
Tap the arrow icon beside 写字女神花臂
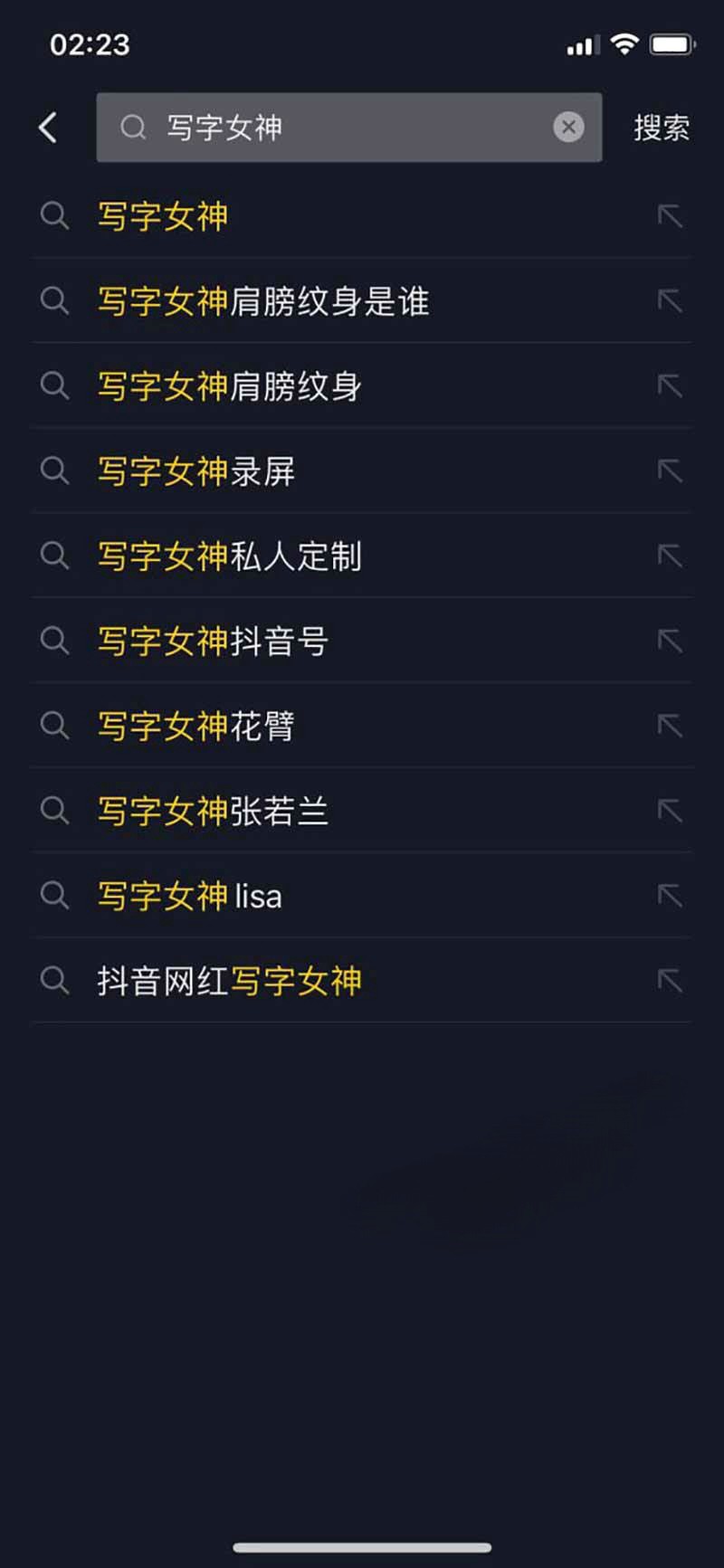[670, 726]
